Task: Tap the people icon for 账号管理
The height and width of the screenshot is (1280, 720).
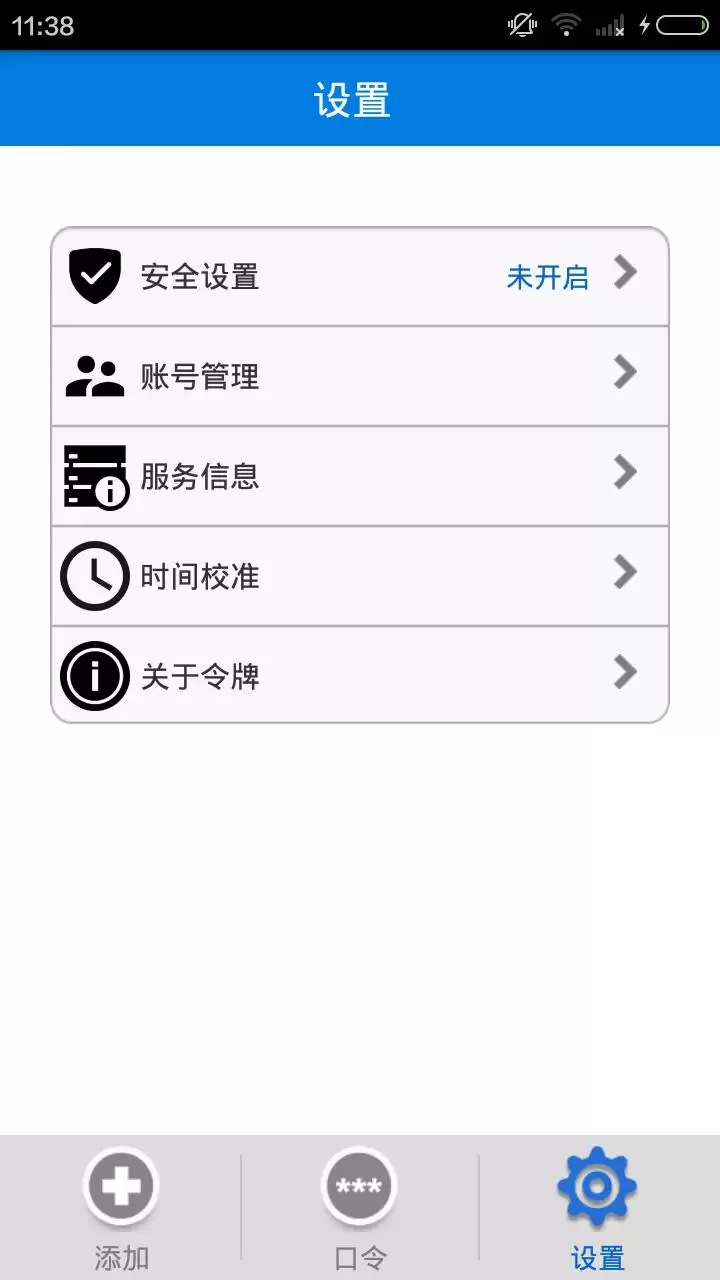Action: pyautogui.click(x=95, y=375)
